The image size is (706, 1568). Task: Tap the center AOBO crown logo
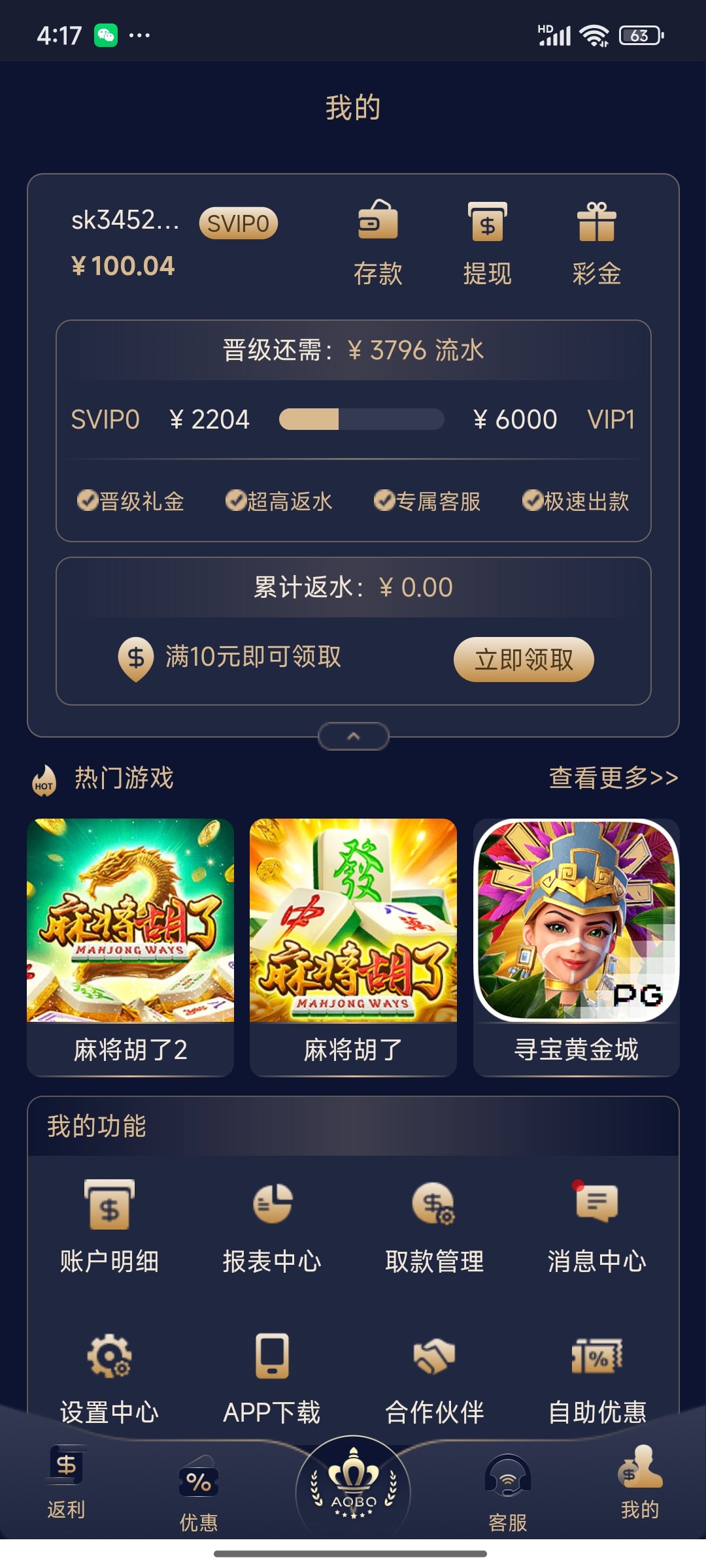pos(353,1490)
